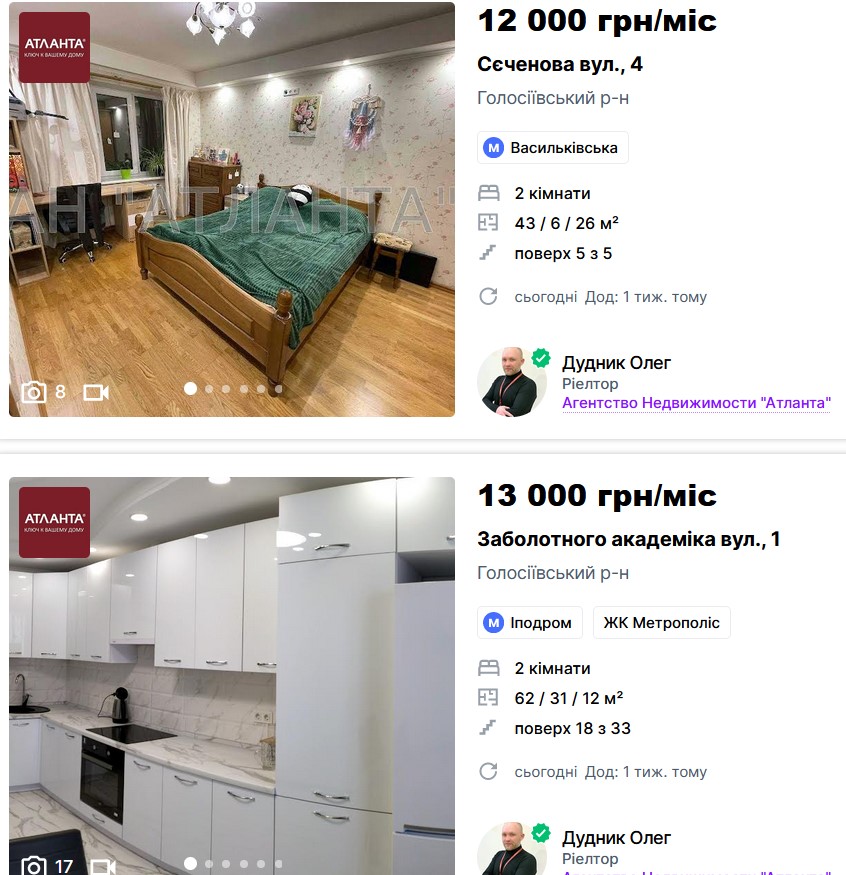Image resolution: width=846 pixels, height=875 pixels.
Task: Select the Іподром metro chip
Action: click(530, 623)
